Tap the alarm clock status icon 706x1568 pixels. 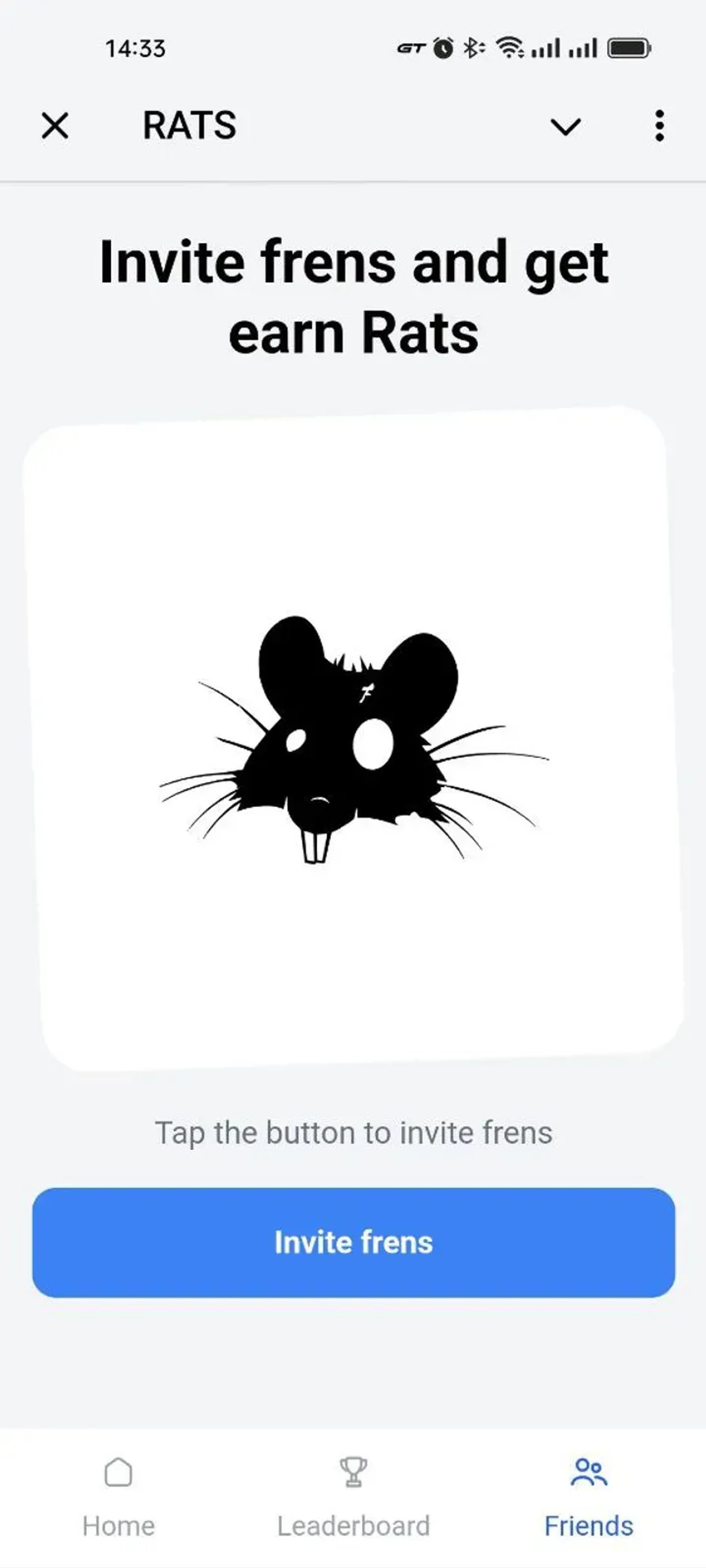(x=443, y=49)
